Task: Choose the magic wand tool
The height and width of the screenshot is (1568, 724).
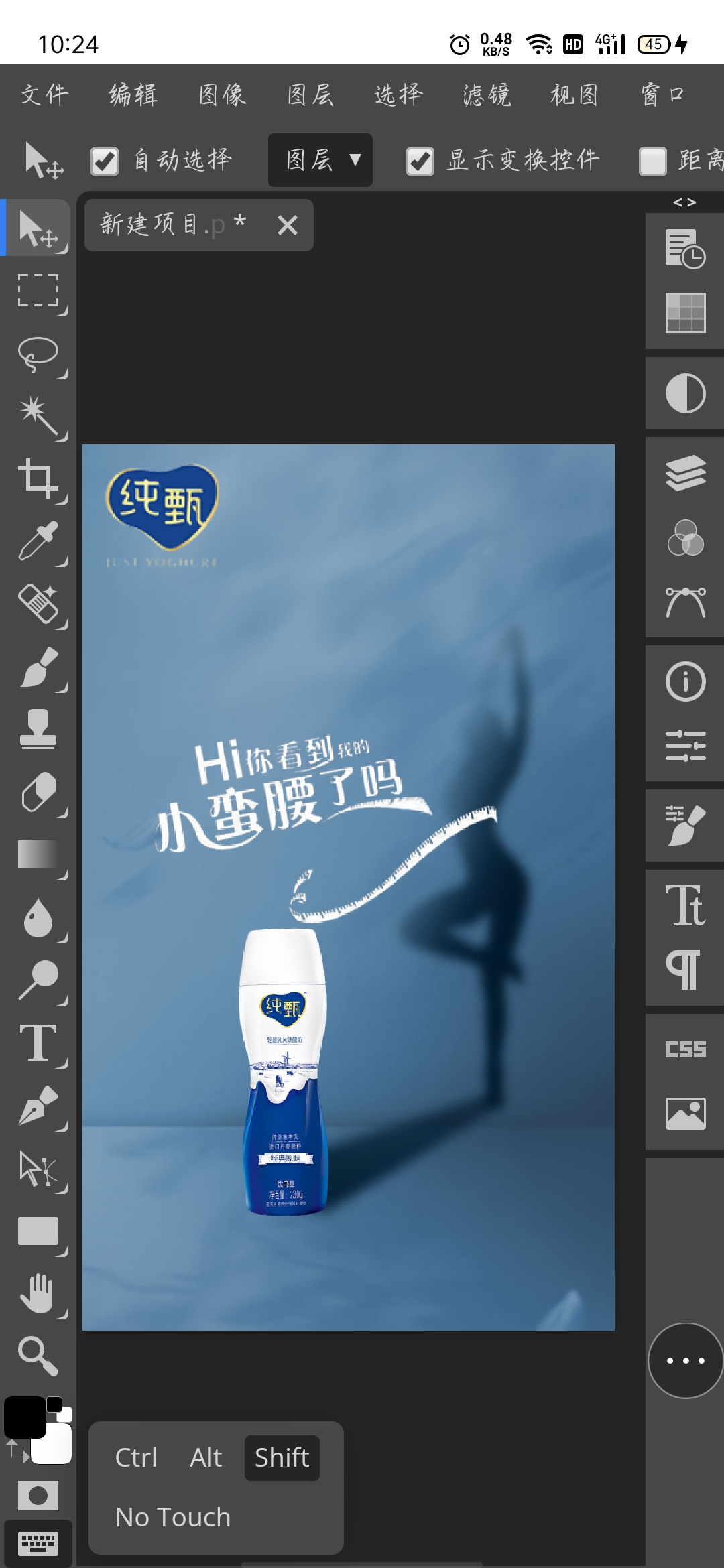Action: pyautogui.click(x=38, y=415)
